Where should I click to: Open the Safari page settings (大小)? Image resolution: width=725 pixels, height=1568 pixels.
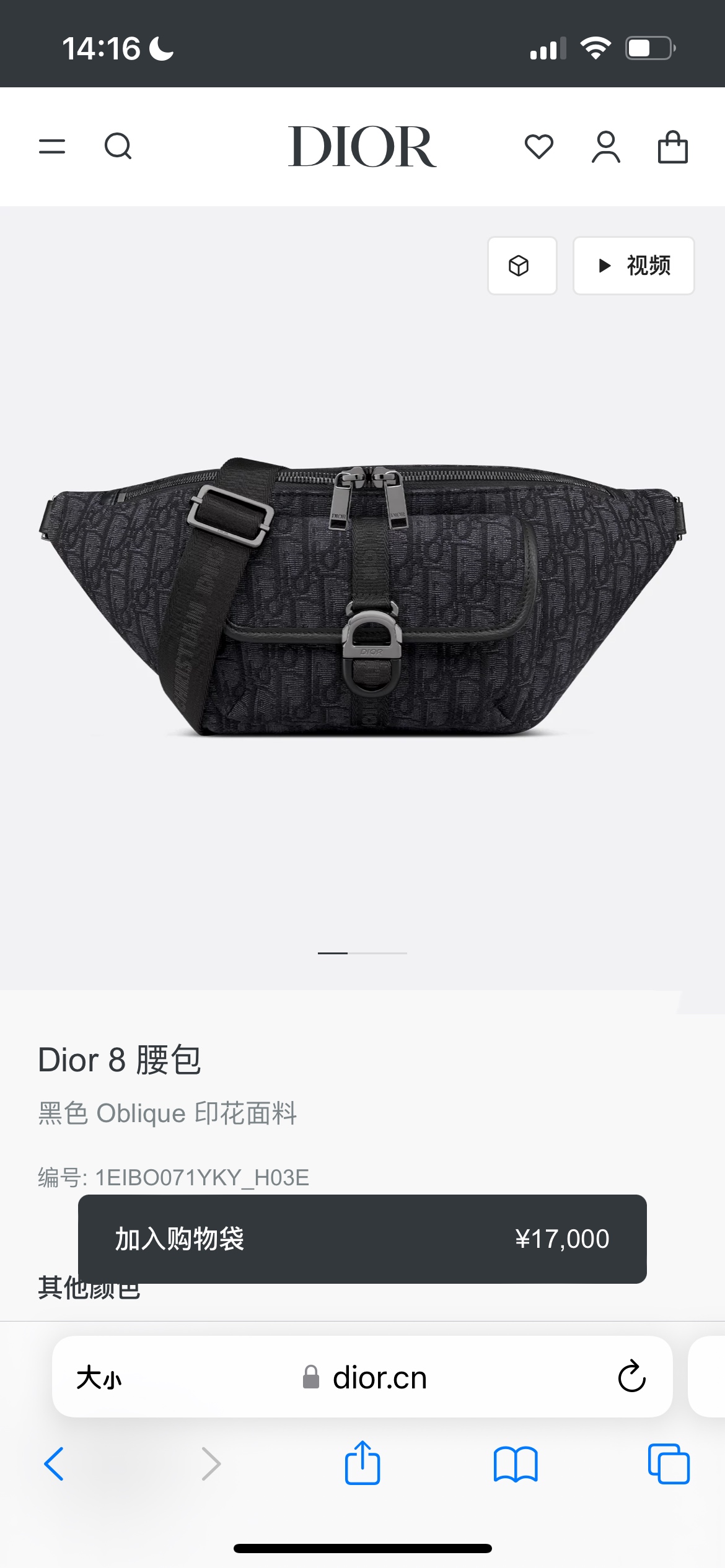point(99,1378)
